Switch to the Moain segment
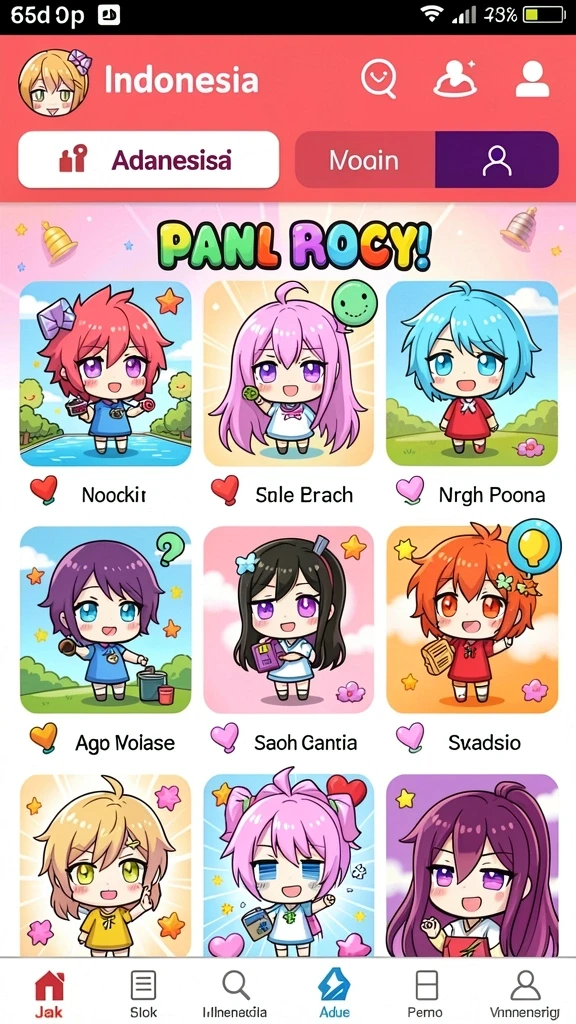The image size is (576, 1024). [365, 160]
